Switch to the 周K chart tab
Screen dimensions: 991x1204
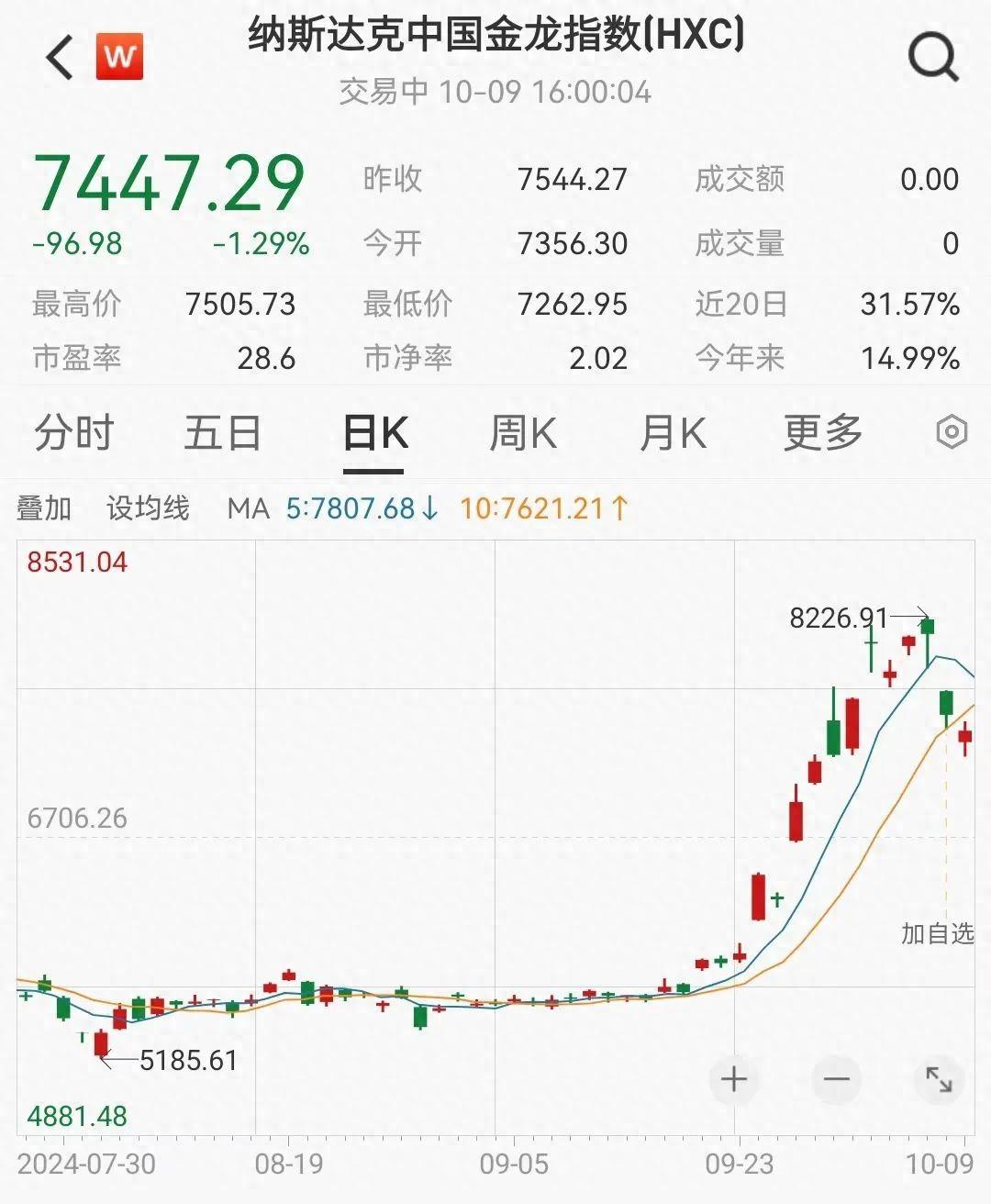pyautogui.click(x=523, y=433)
